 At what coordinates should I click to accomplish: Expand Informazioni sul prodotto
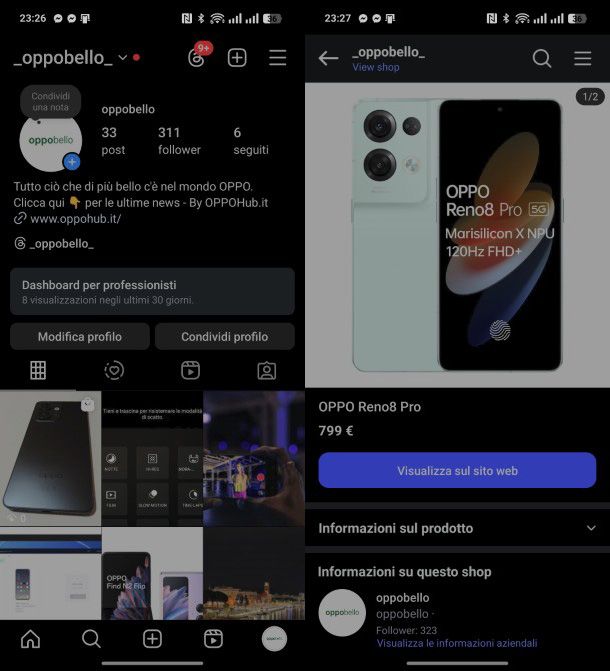point(457,528)
